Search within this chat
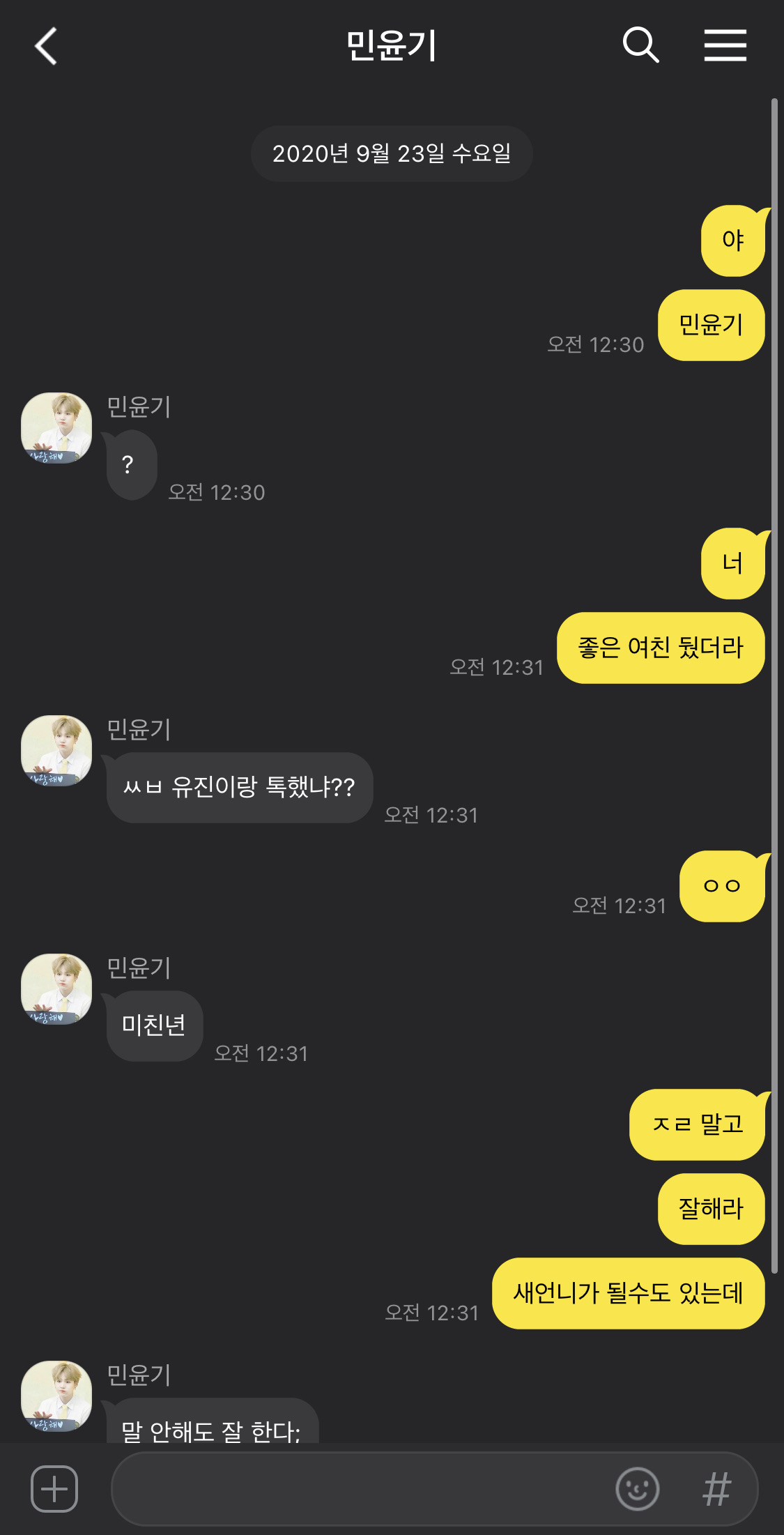784x1535 pixels. 640,46
